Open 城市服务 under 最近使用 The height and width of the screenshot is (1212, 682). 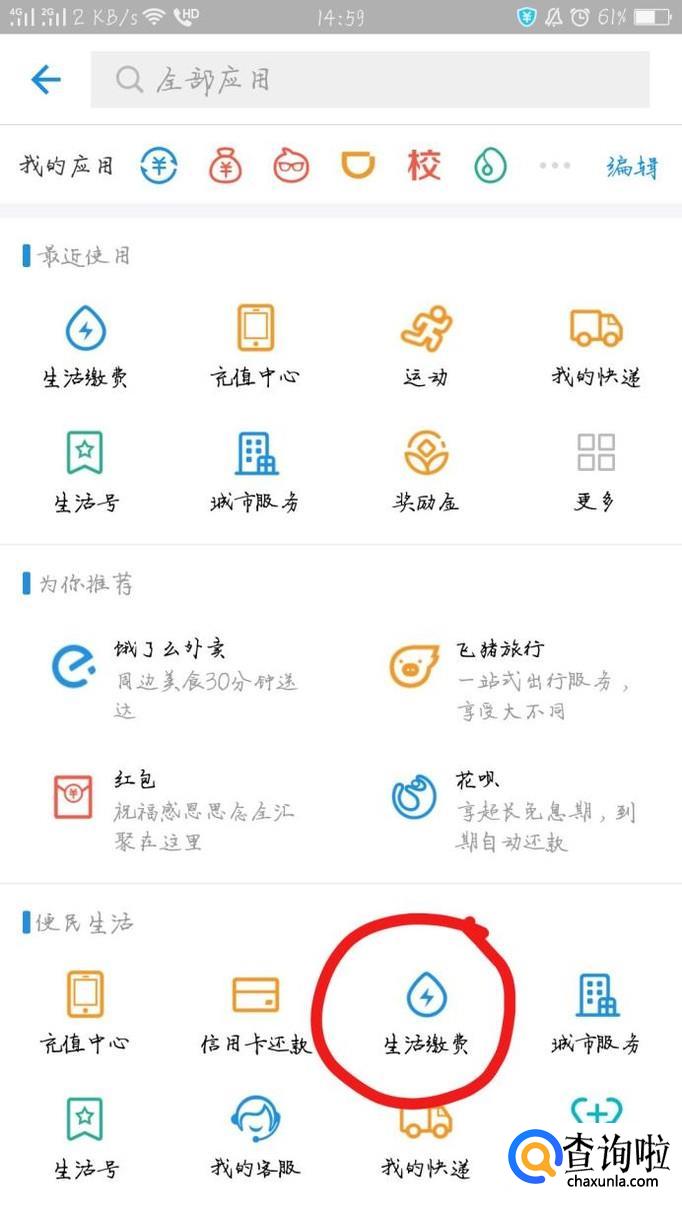(x=256, y=470)
